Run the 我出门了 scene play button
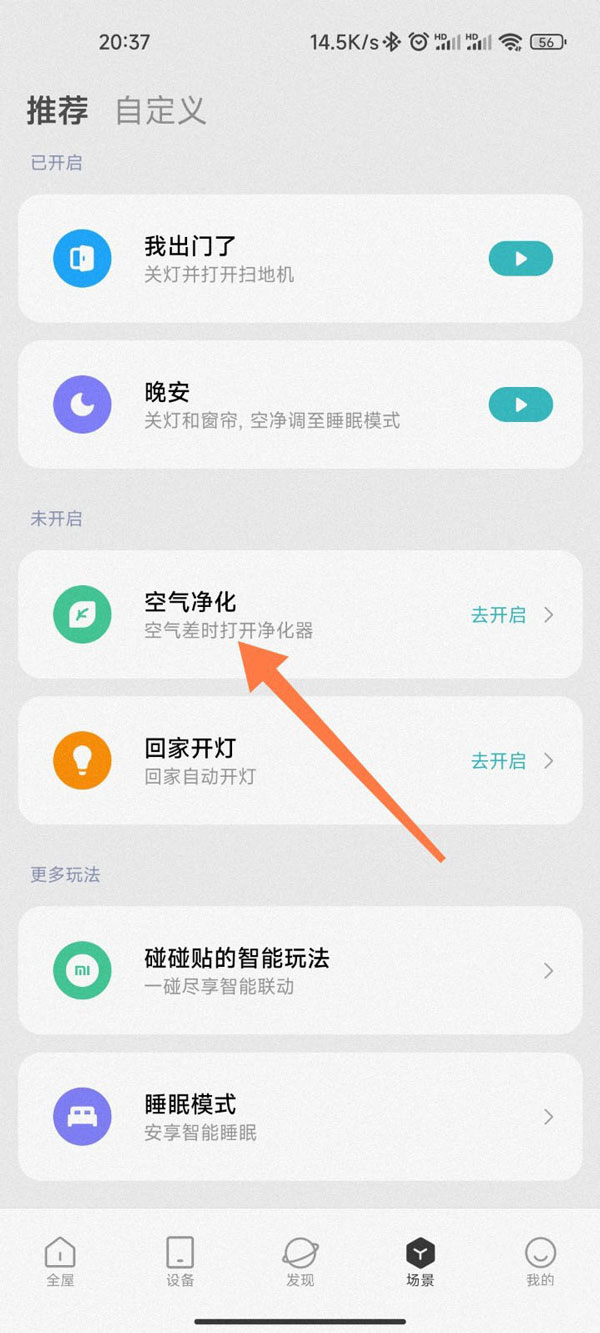600x1333 pixels. point(520,259)
